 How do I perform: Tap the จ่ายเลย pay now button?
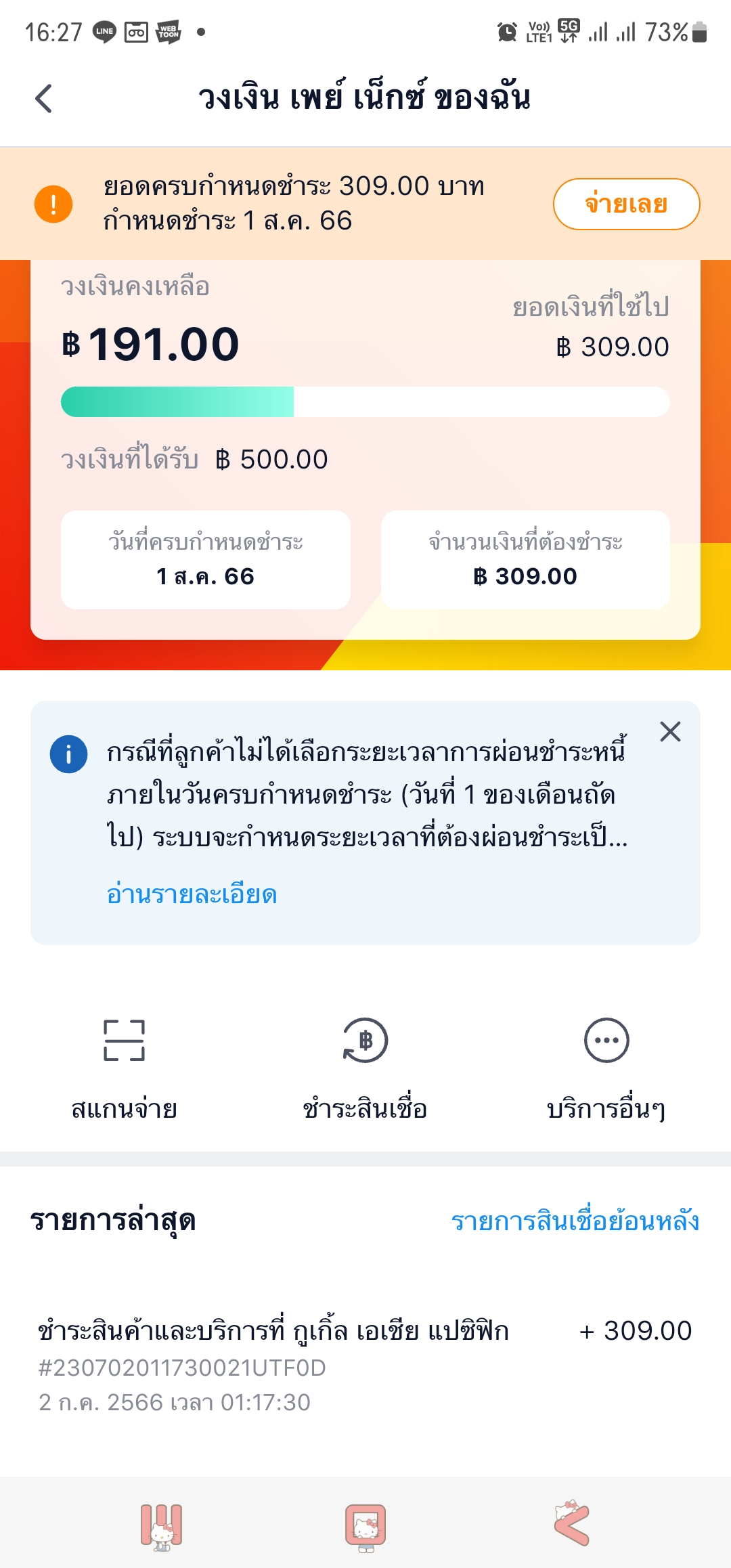[x=626, y=204]
